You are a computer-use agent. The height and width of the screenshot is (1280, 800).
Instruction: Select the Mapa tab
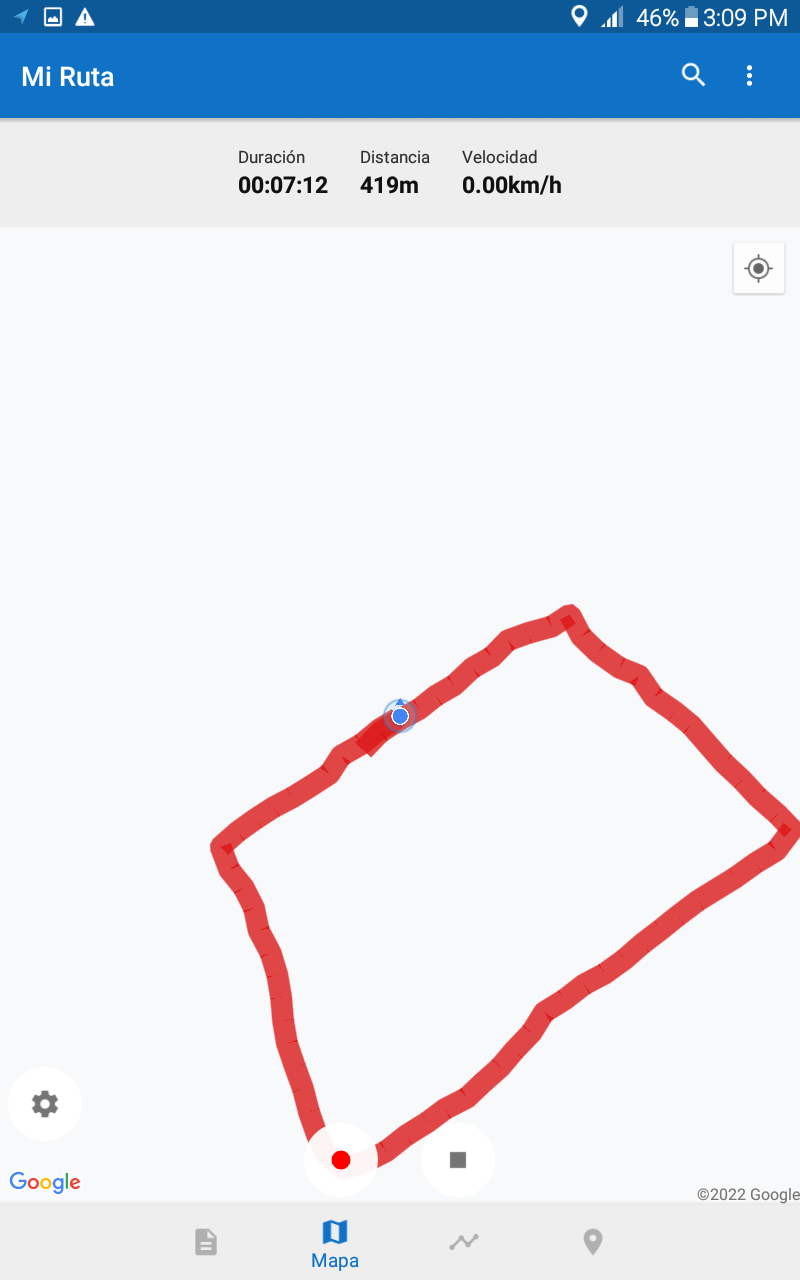click(335, 1243)
